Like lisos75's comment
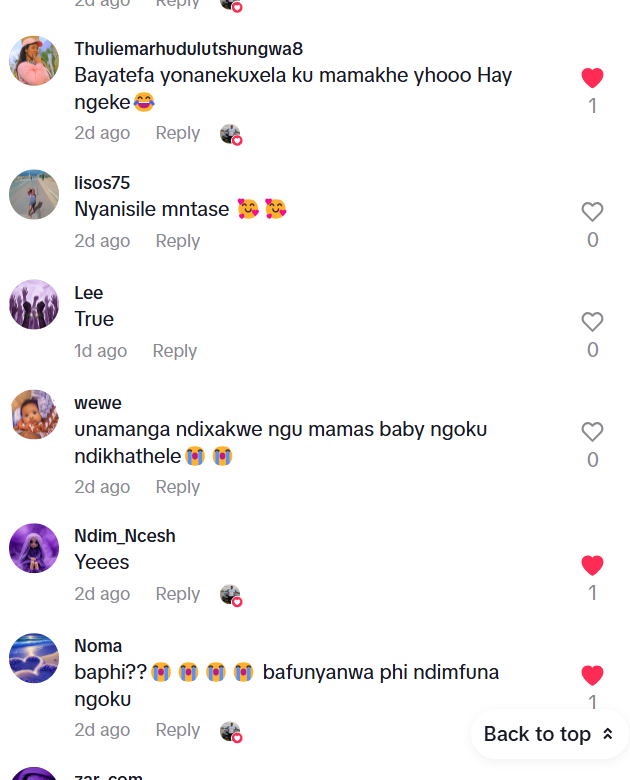 click(x=592, y=212)
